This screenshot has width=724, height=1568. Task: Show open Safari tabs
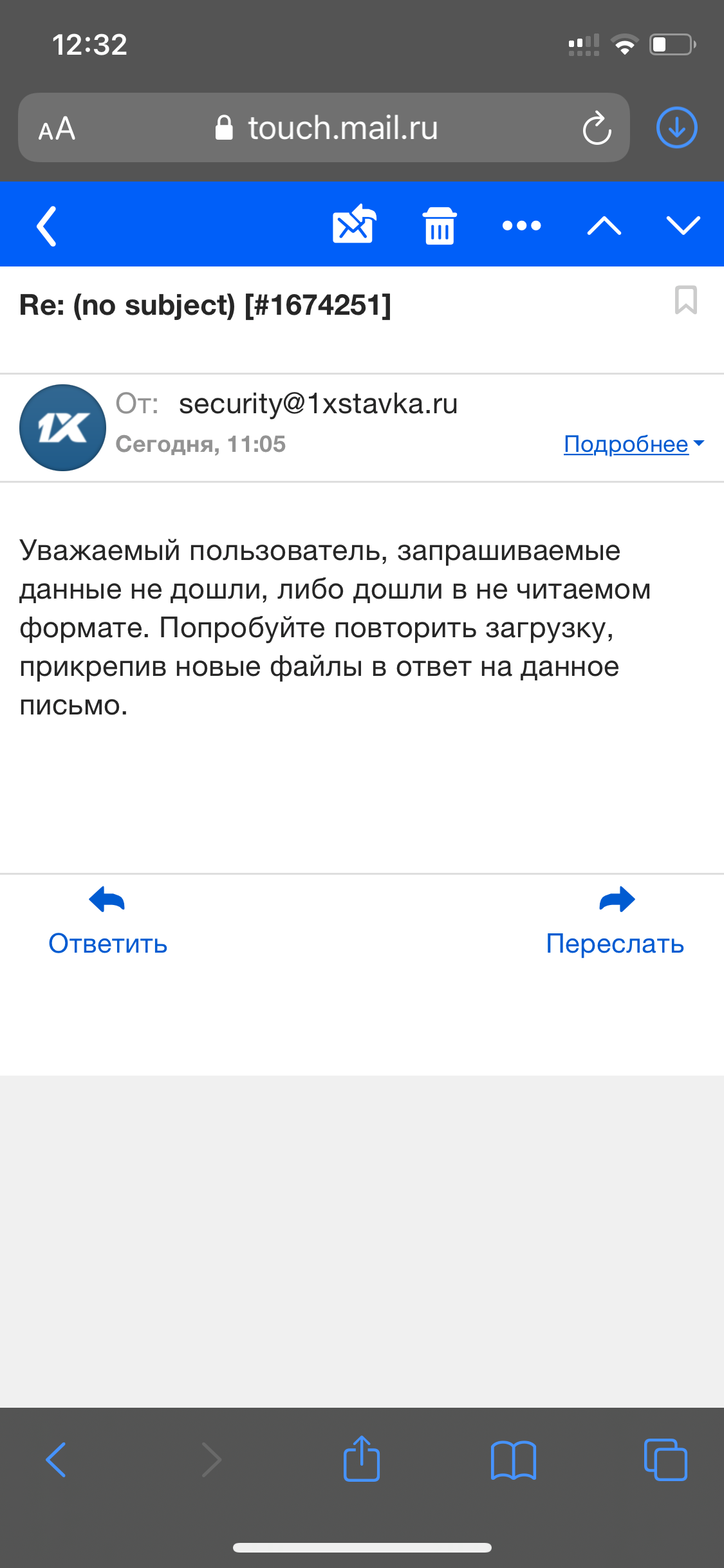pos(665,1460)
